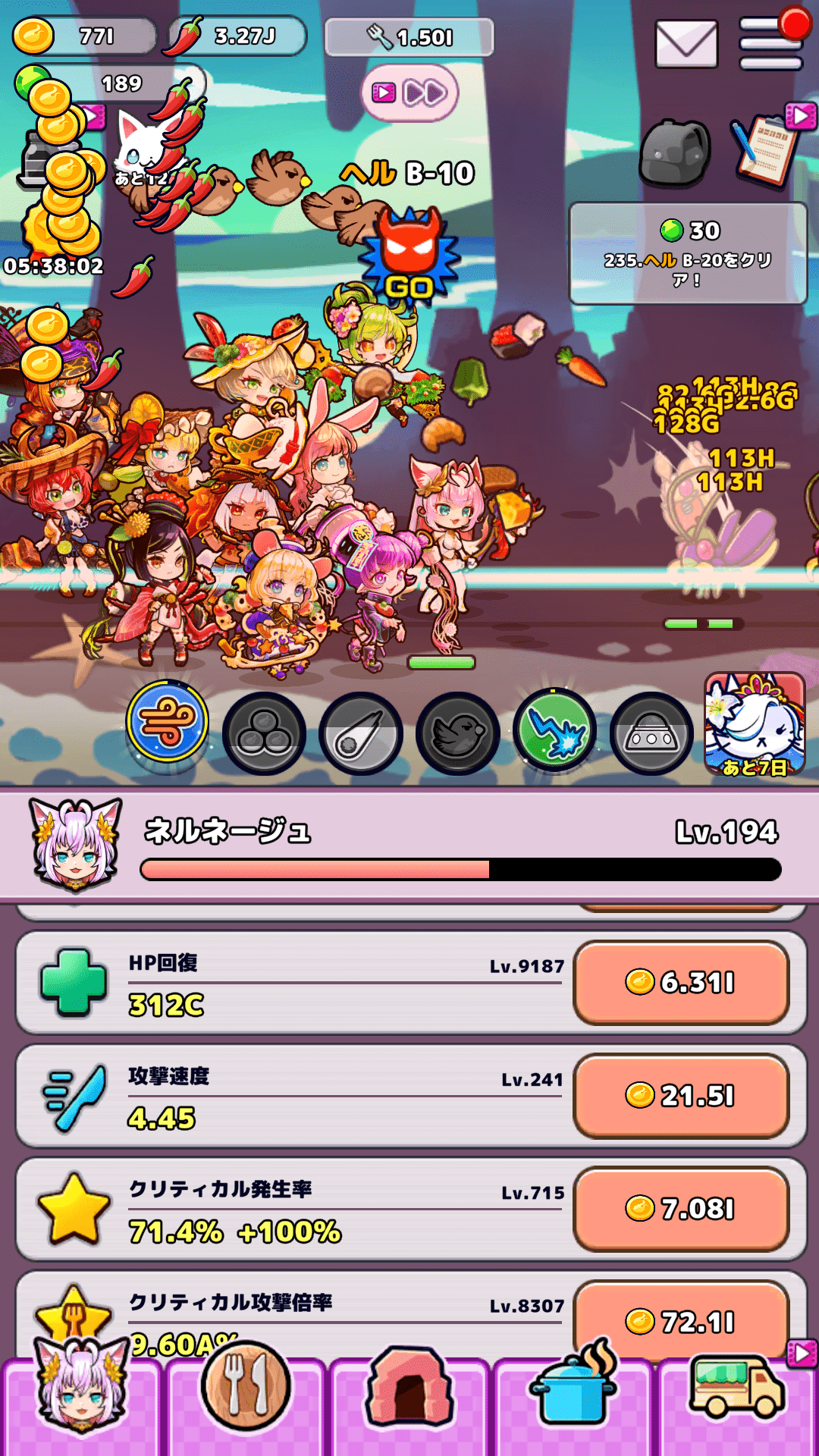
Task: Open the white rabbit event あと7日
Action: point(755,724)
